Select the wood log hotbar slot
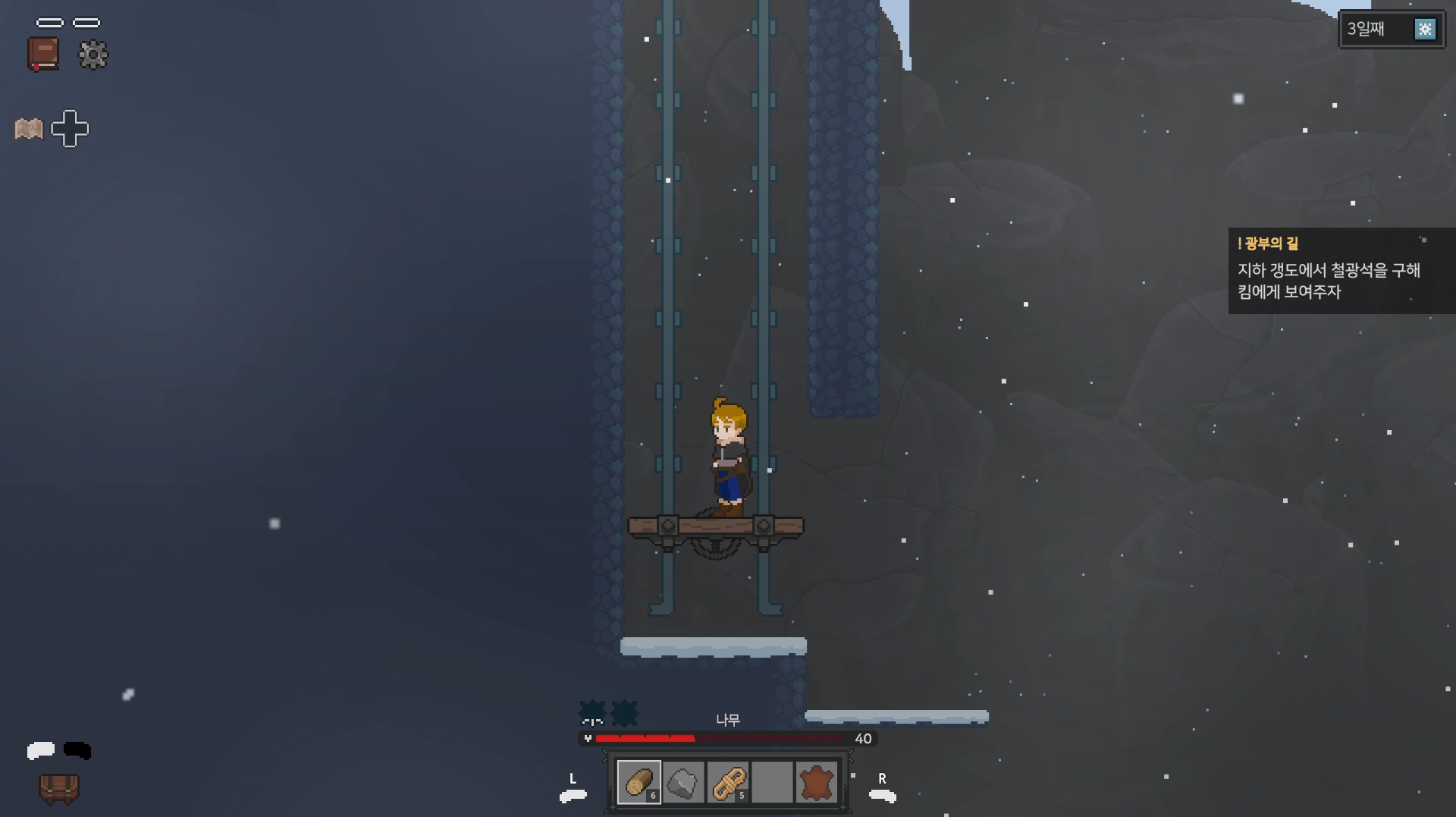The image size is (1456, 817). pos(639,782)
